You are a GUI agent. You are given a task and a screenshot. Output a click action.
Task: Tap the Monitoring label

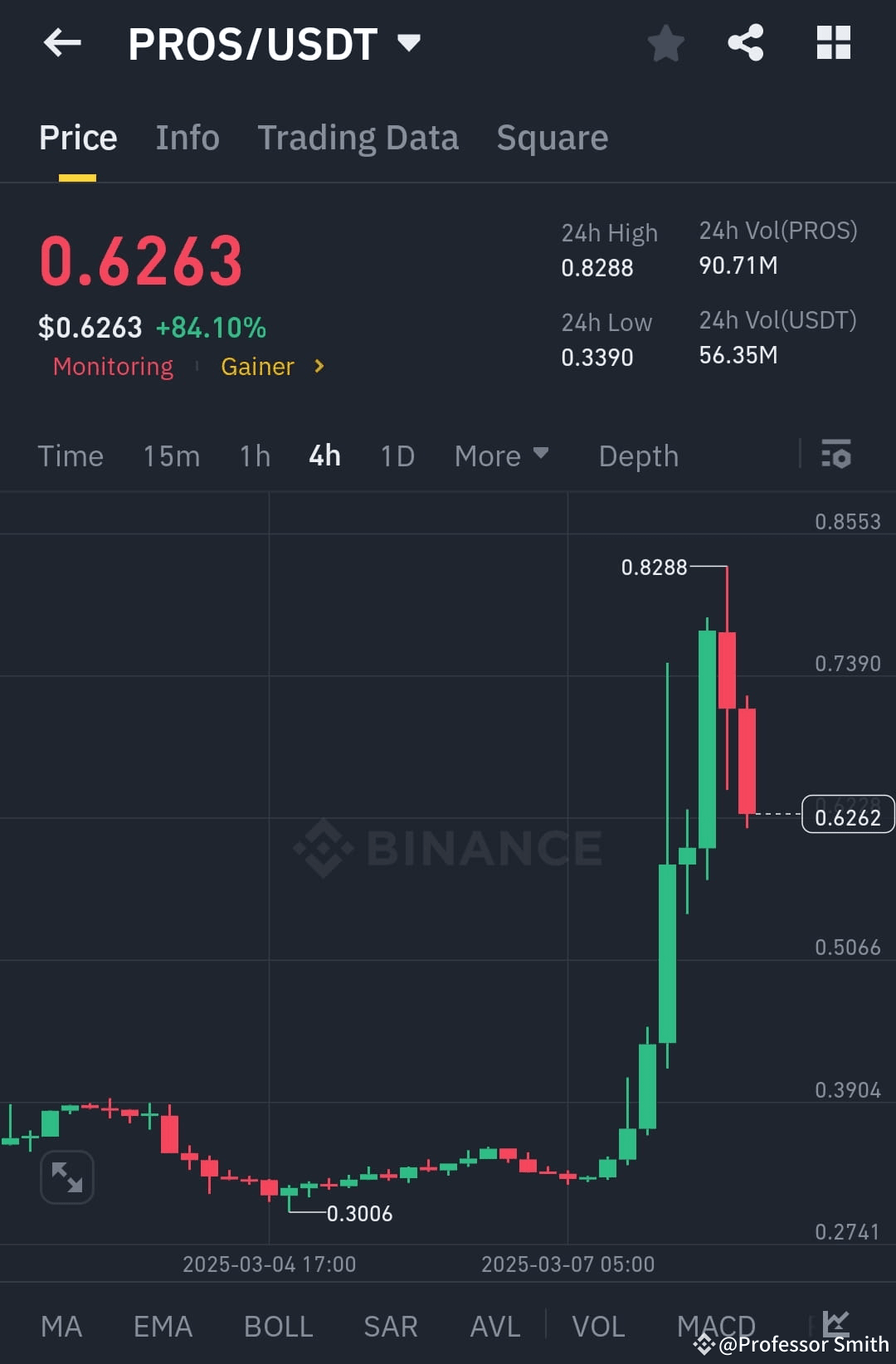113,366
